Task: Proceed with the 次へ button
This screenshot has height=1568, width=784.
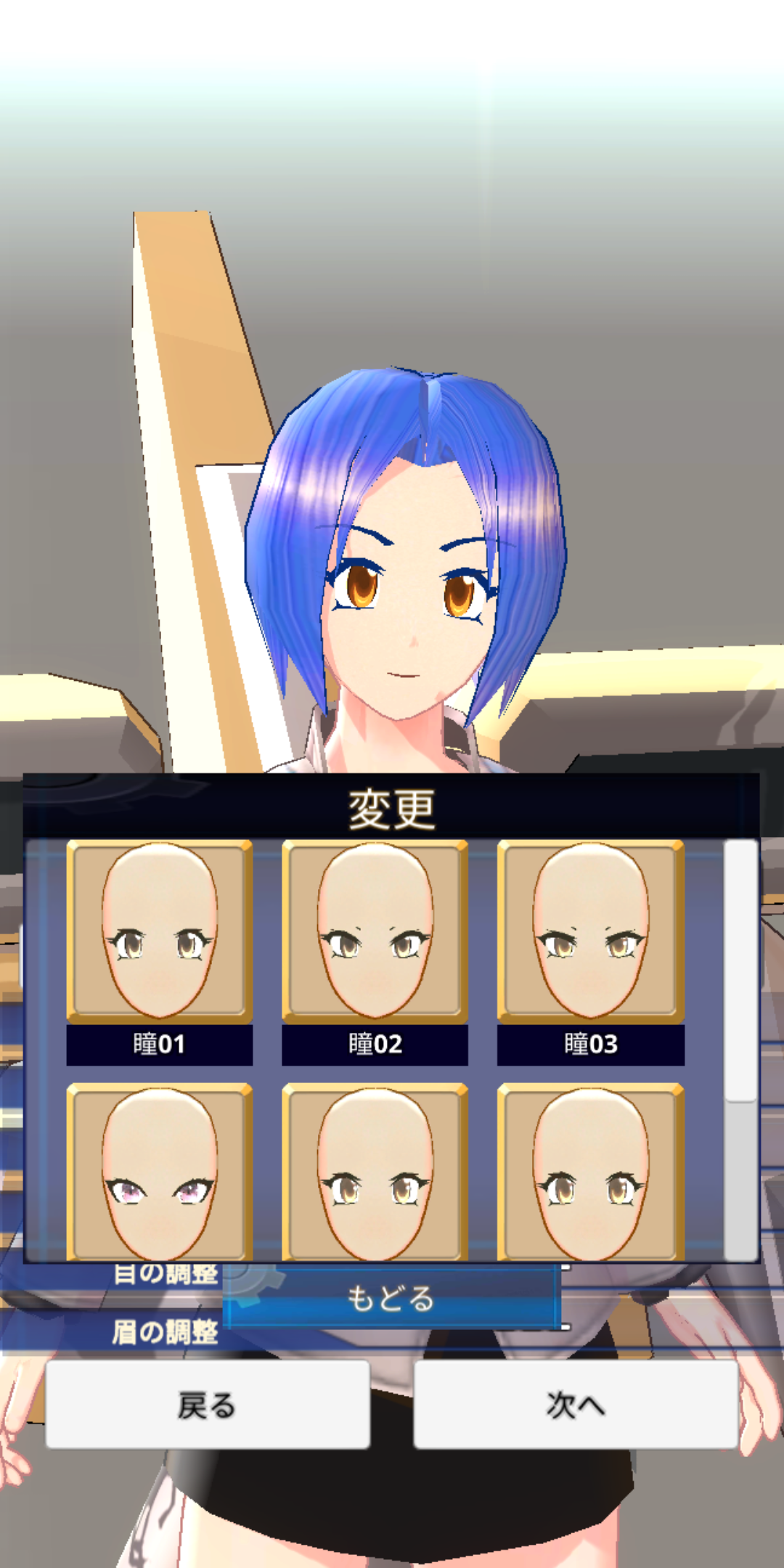Action: click(x=576, y=1405)
